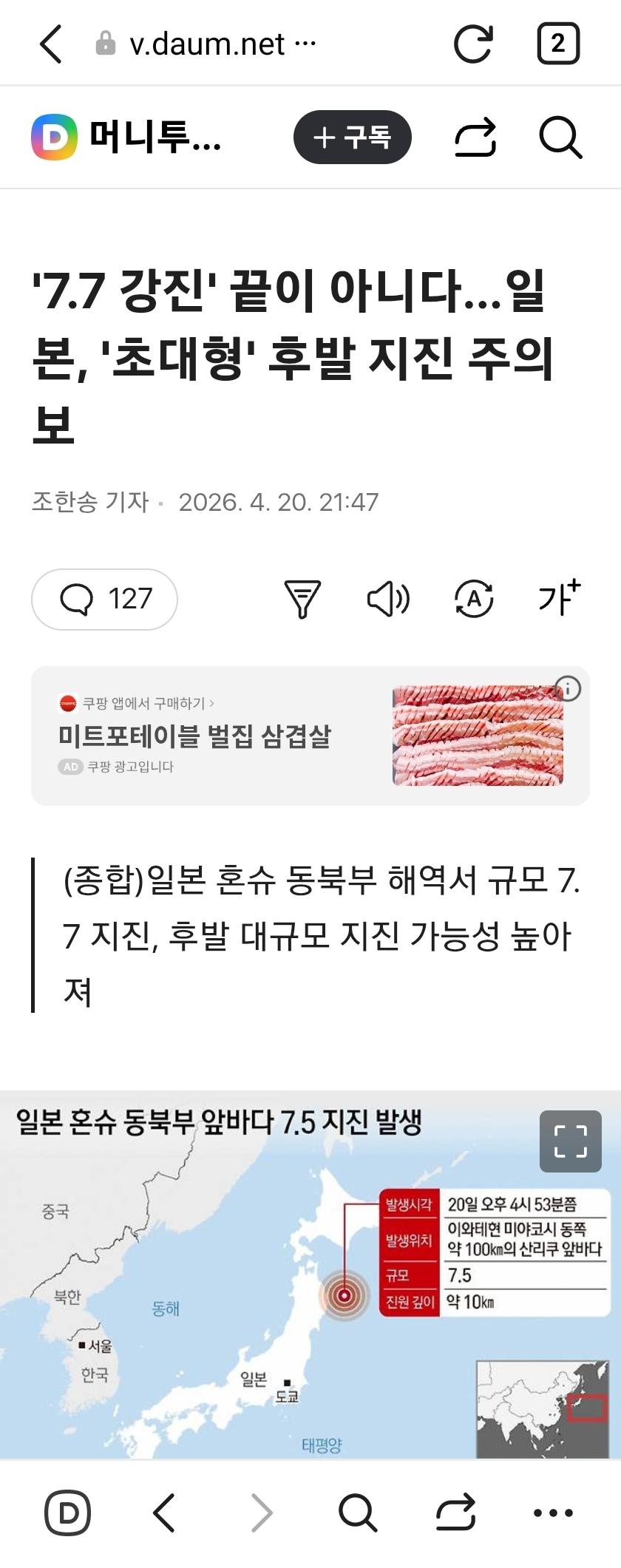Share the article via the share icon
This screenshot has height=1568, width=621.
pyautogui.click(x=478, y=138)
